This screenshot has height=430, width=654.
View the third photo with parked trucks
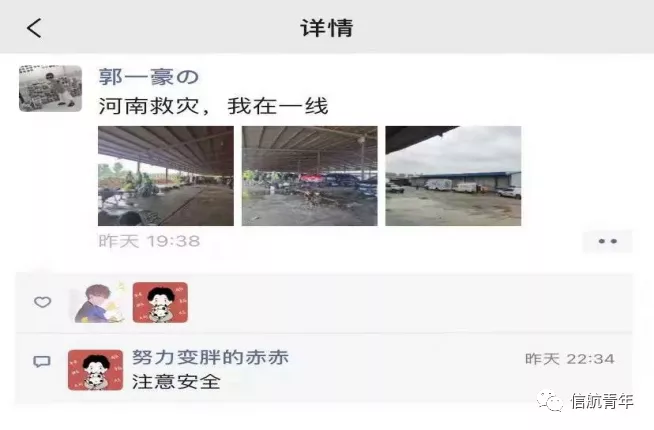point(453,176)
